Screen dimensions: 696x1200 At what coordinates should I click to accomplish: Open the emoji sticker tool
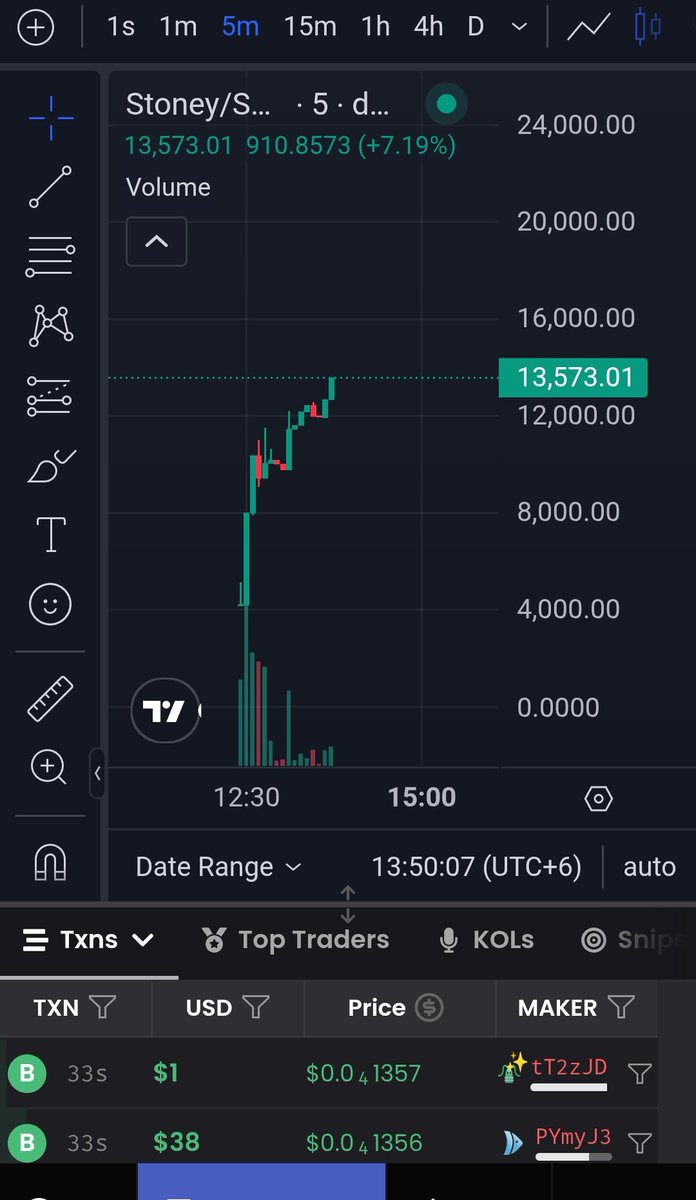tap(50, 604)
